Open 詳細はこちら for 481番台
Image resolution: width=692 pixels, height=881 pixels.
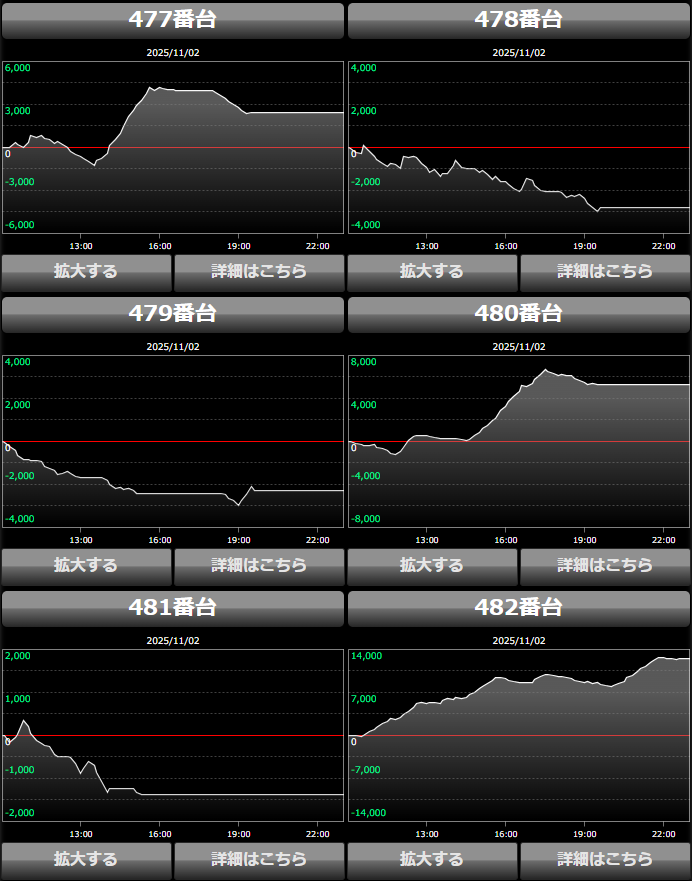pyautogui.click(x=259, y=859)
